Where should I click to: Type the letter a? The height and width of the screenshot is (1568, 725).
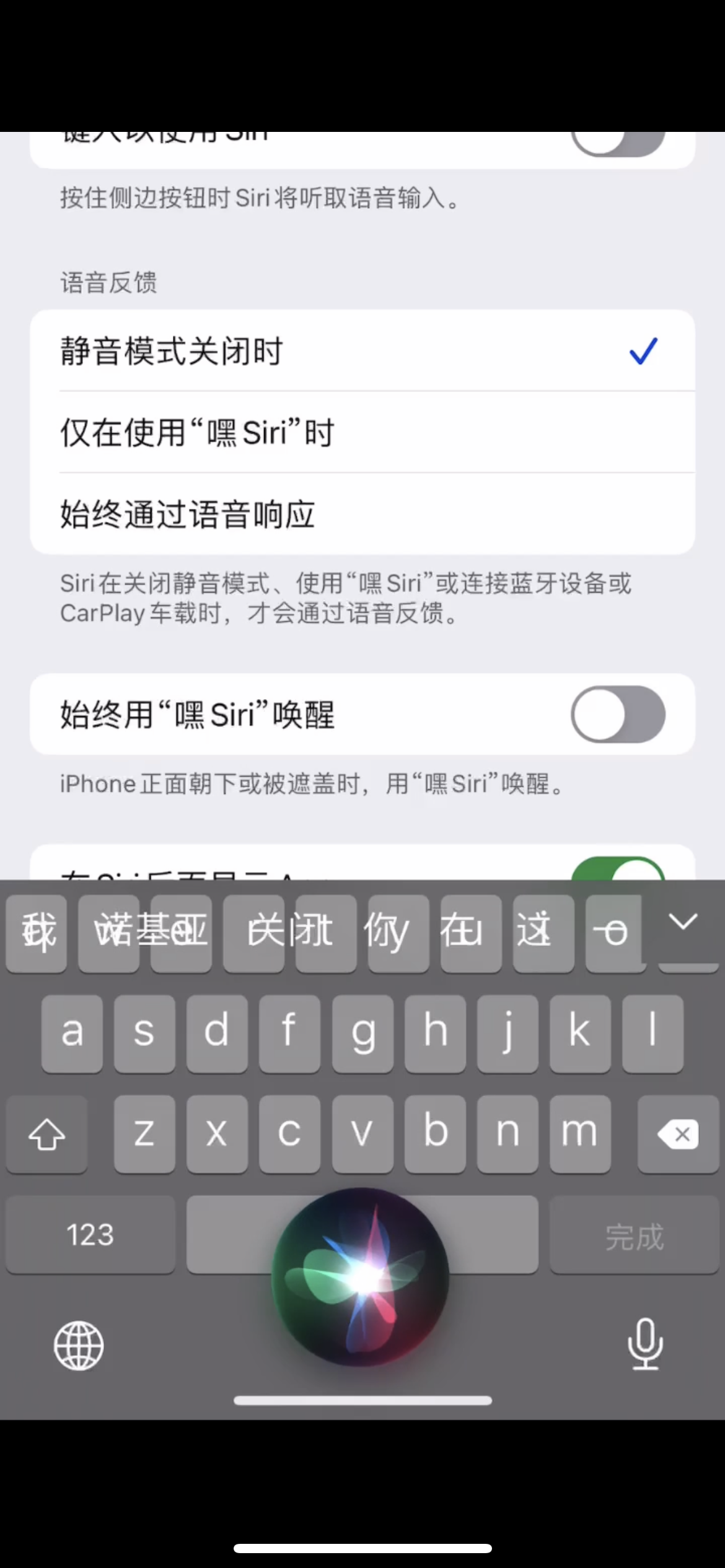72,1033
